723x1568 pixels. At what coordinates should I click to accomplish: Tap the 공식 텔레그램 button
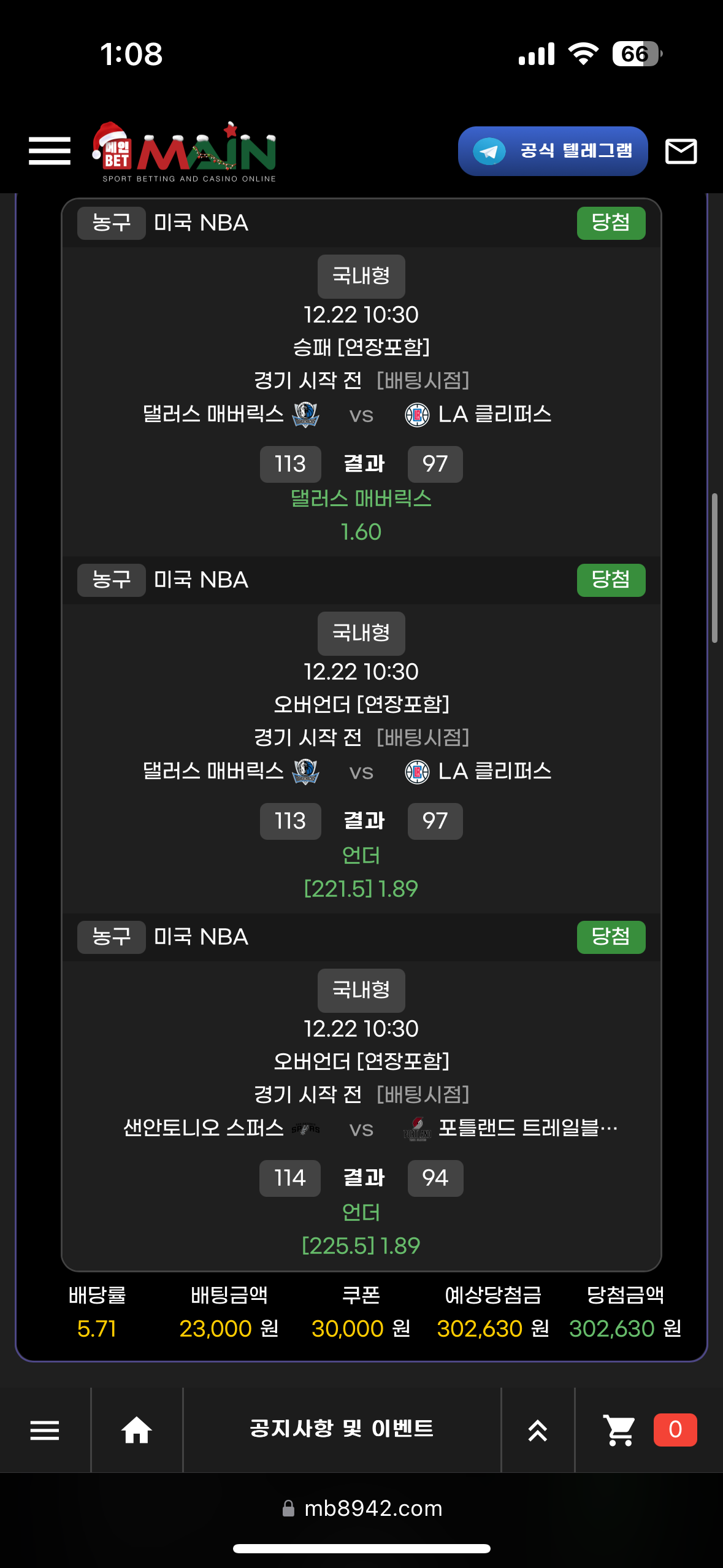(553, 151)
